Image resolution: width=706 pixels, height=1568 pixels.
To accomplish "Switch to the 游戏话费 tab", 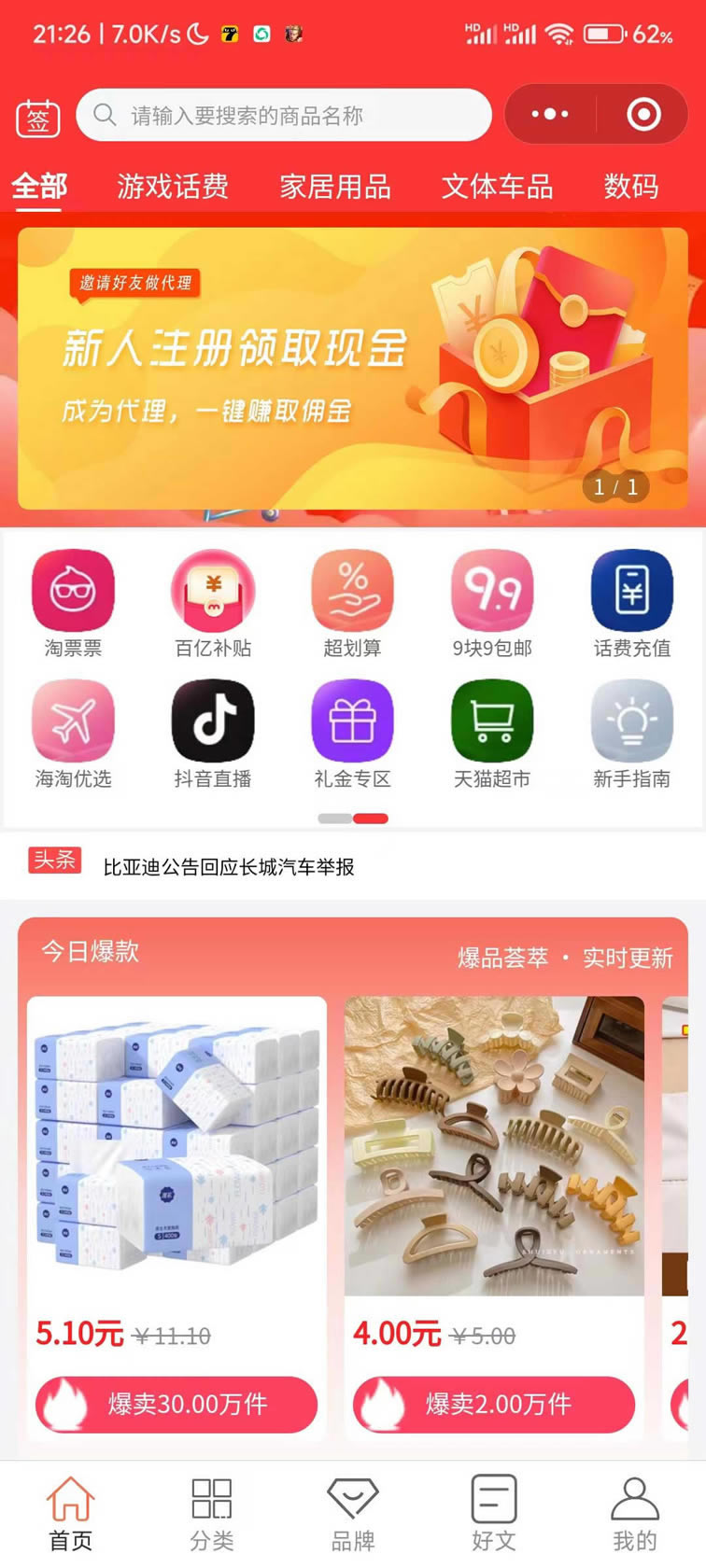I will tap(173, 187).
